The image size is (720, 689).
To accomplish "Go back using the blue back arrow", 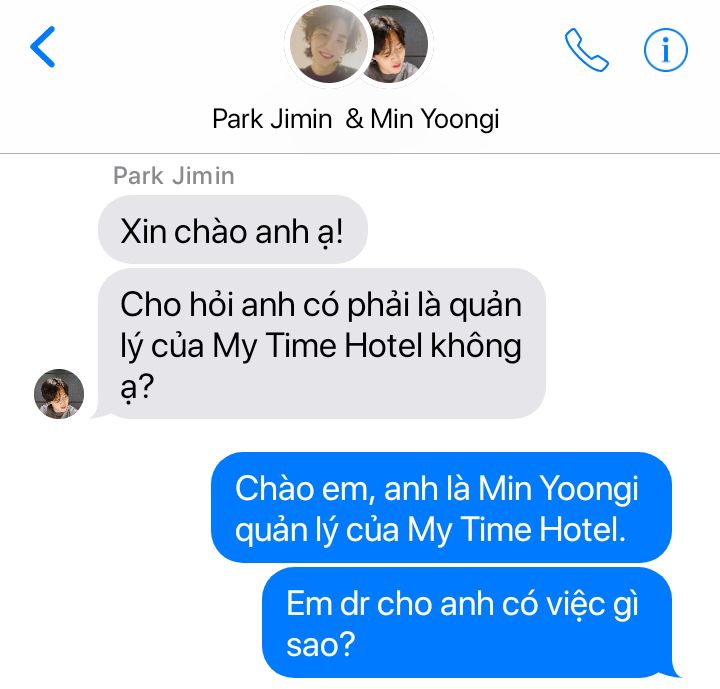I will point(42,47).
